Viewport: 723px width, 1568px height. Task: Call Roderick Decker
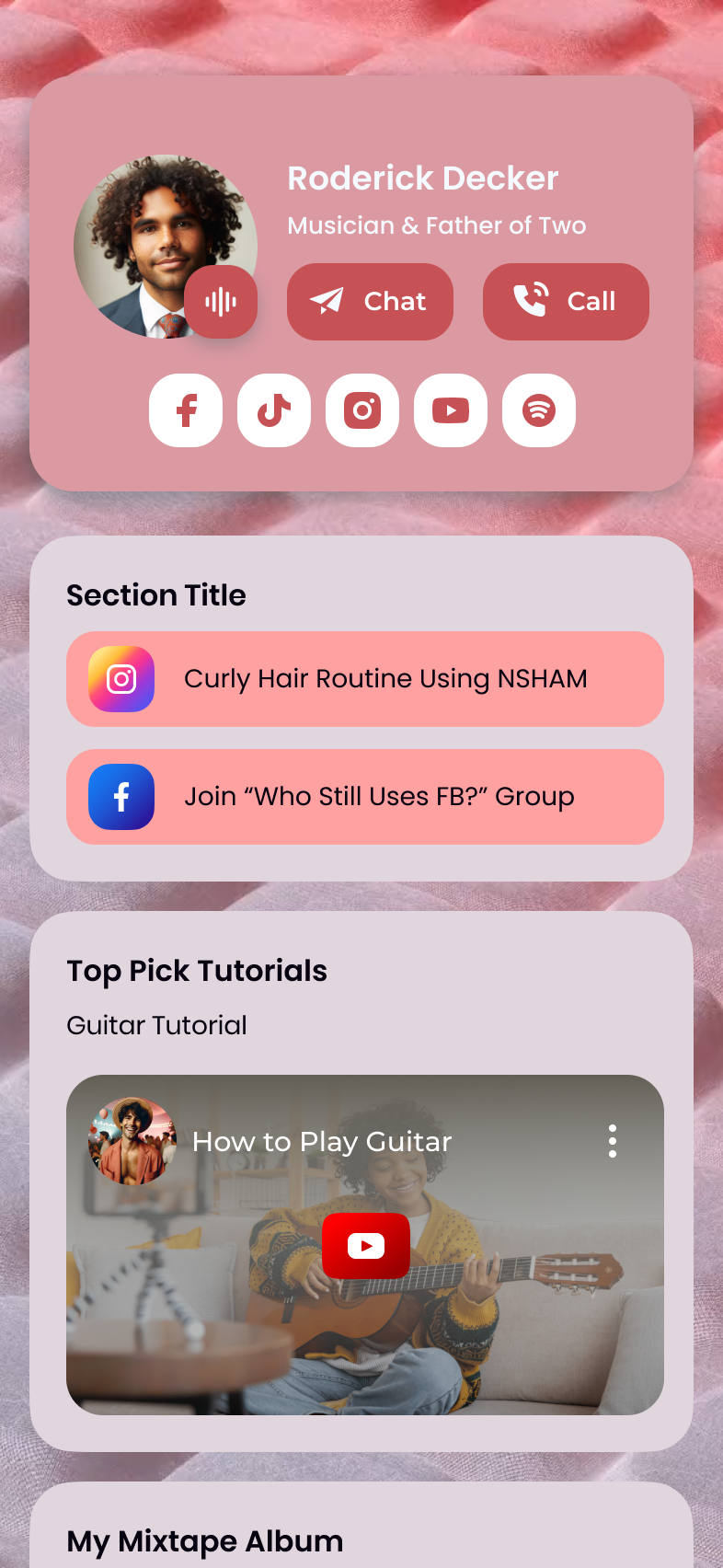(566, 302)
